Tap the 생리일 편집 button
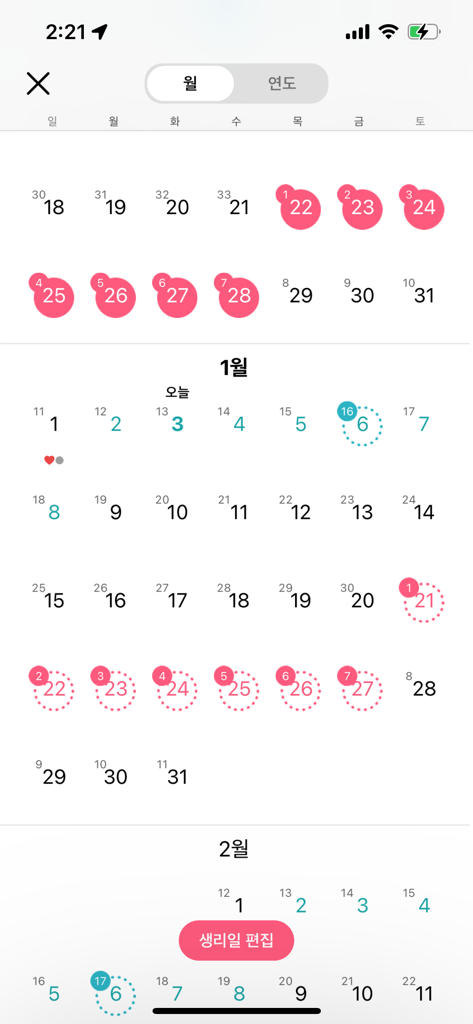The height and width of the screenshot is (1024, 473). (x=236, y=940)
